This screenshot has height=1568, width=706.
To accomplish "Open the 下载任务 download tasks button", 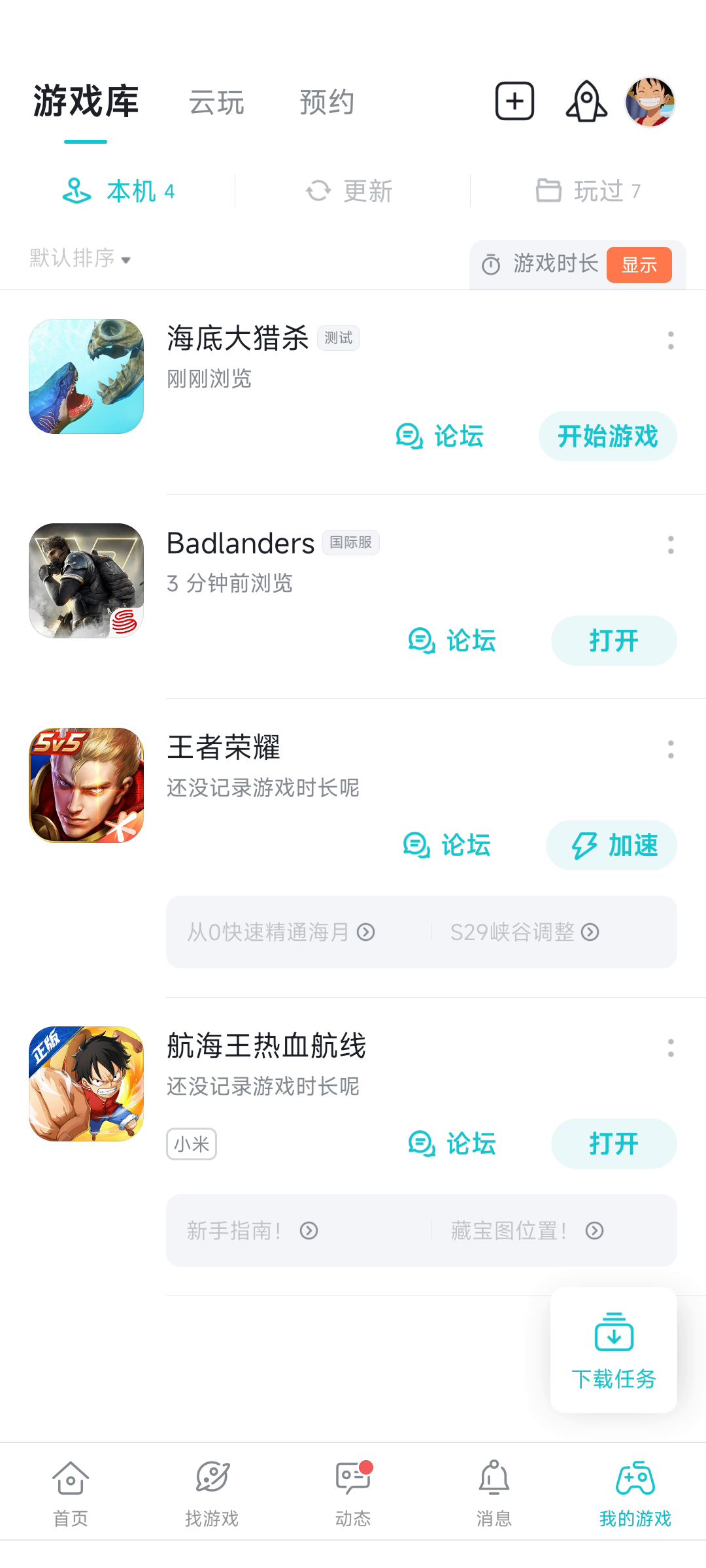I will (x=613, y=1350).
